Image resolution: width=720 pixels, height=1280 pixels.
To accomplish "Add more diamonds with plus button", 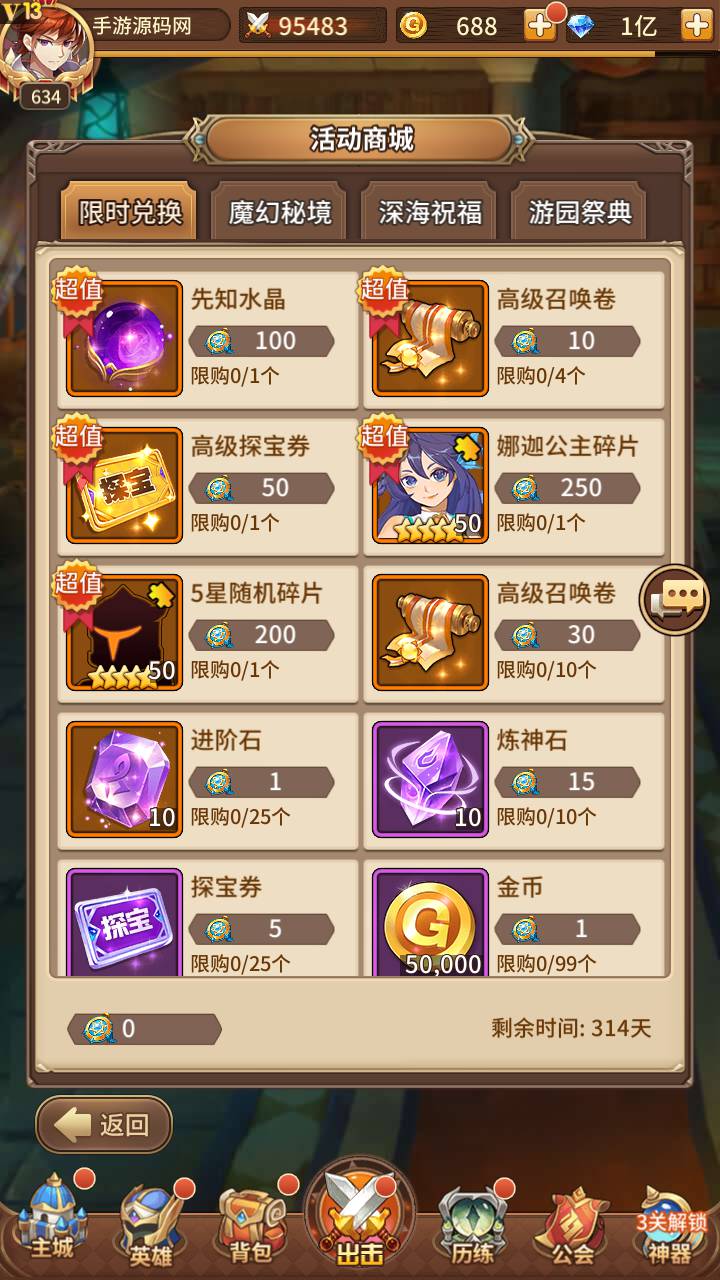I will tap(696, 26).
